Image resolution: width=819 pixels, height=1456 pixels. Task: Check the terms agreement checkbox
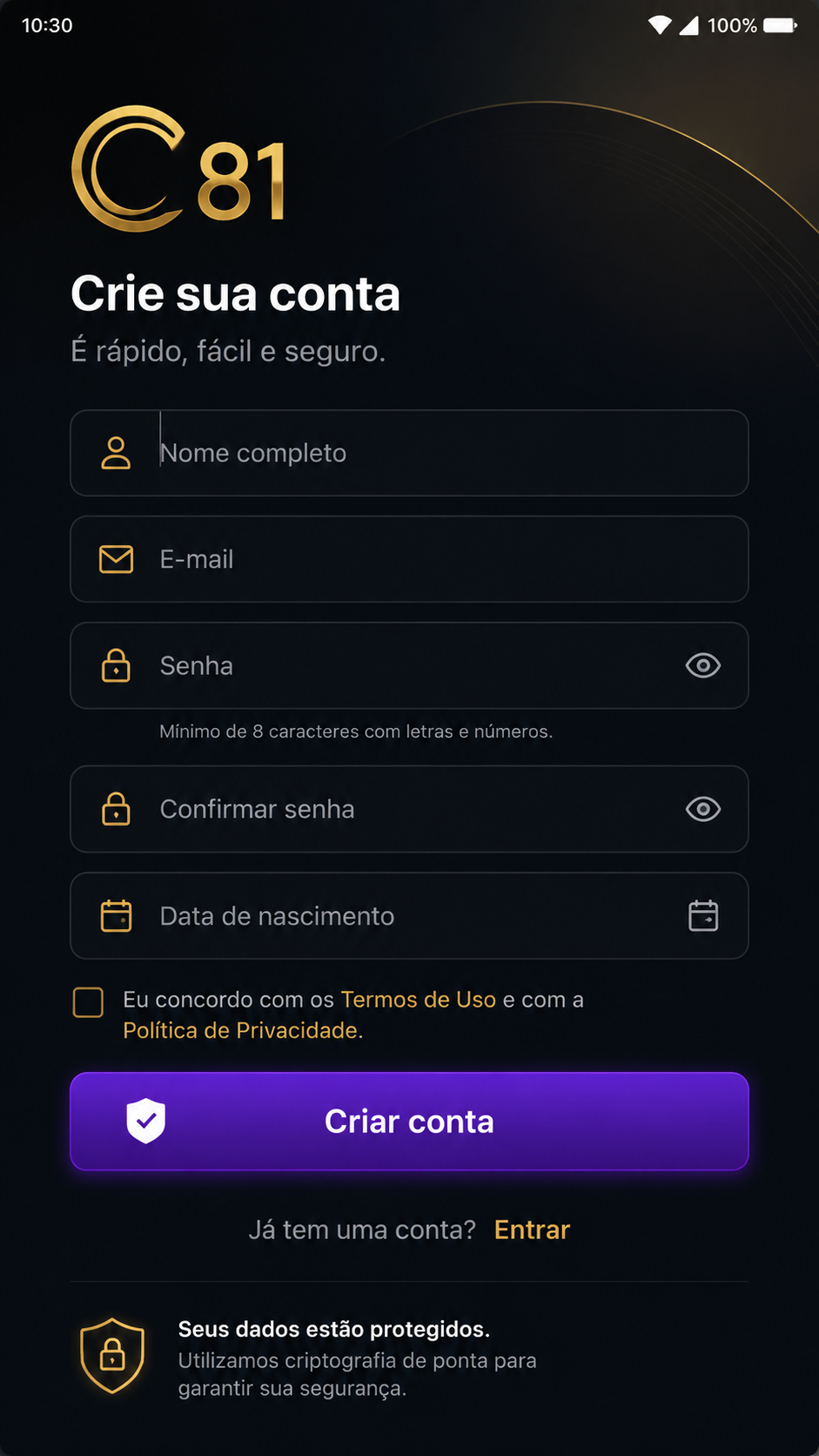[88, 1002]
